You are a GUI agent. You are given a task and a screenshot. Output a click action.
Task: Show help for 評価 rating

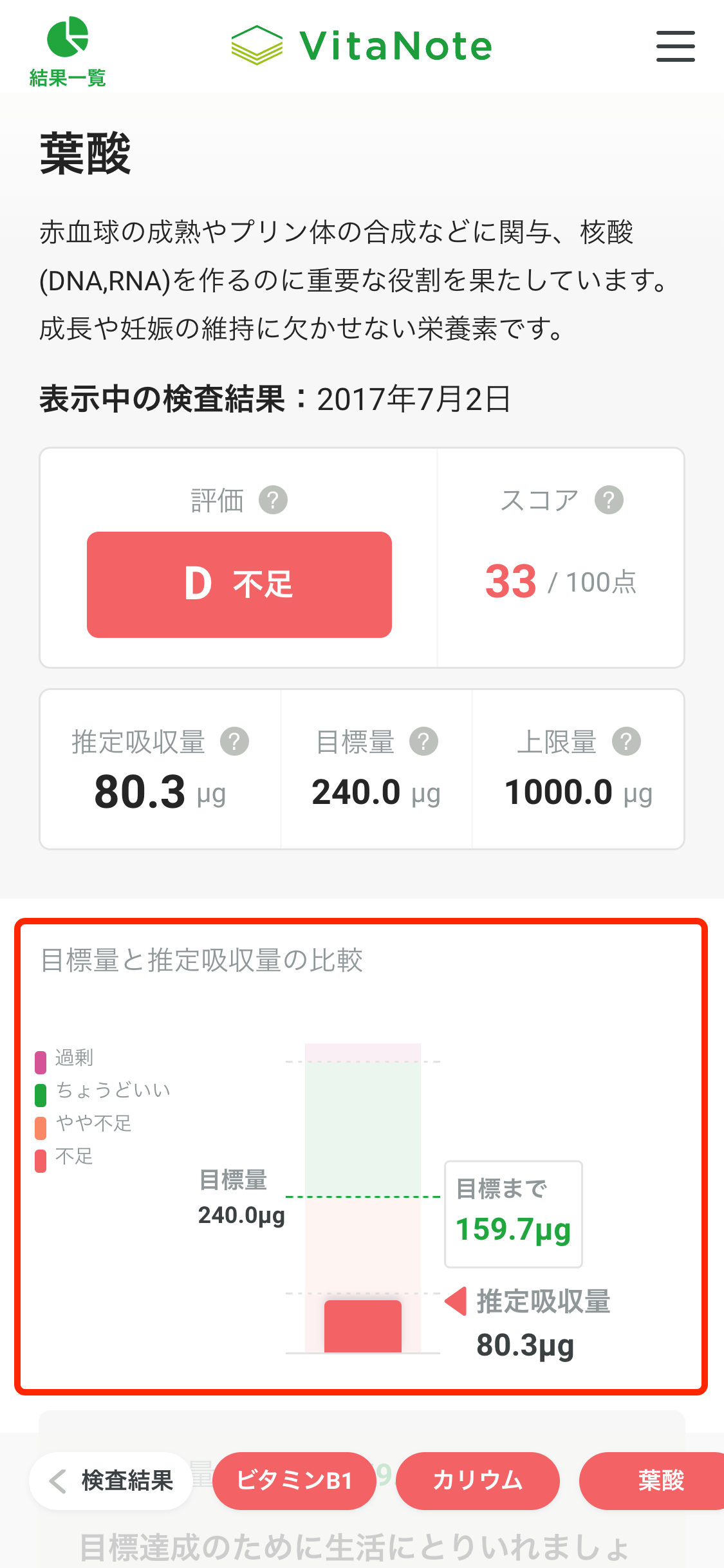click(273, 500)
